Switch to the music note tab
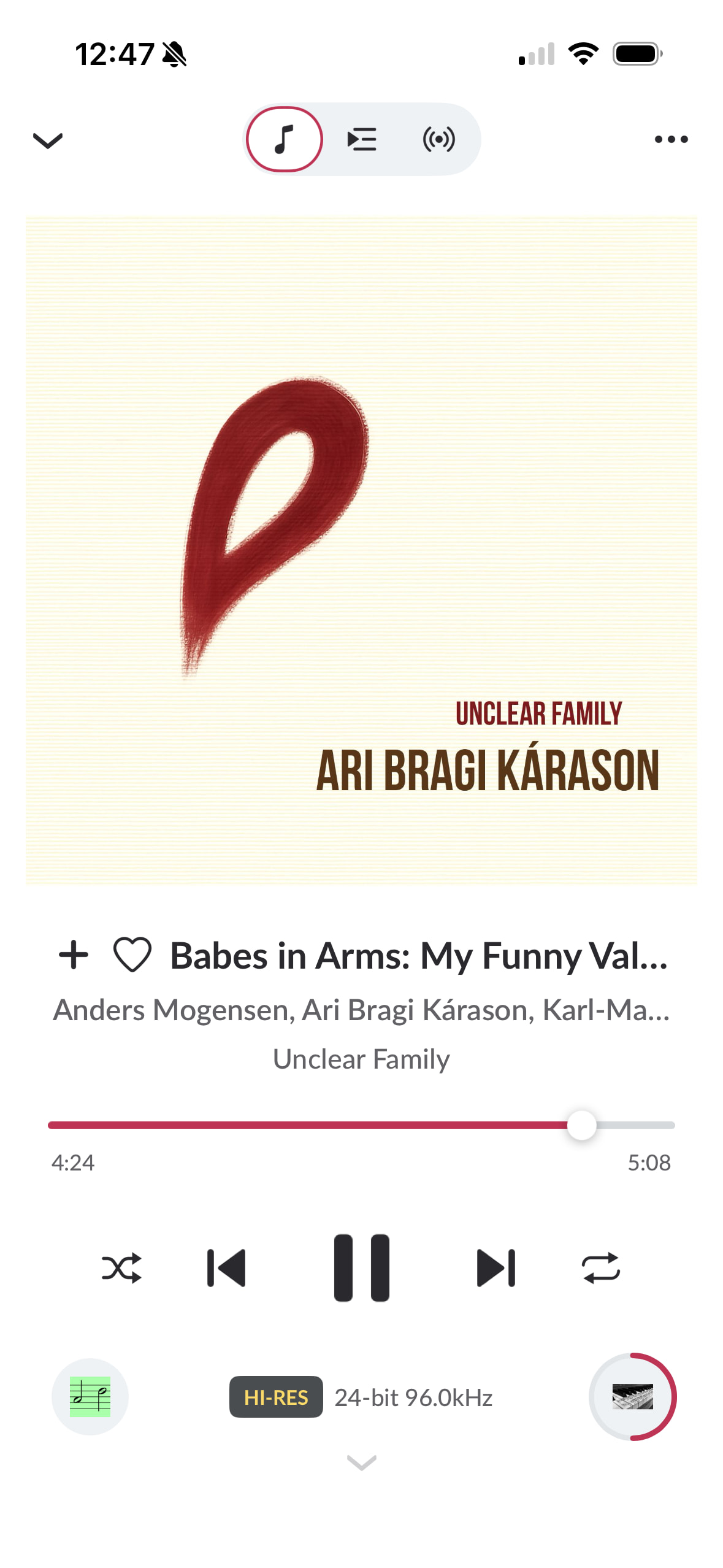The height and width of the screenshot is (1568, 723). (284, 139)
